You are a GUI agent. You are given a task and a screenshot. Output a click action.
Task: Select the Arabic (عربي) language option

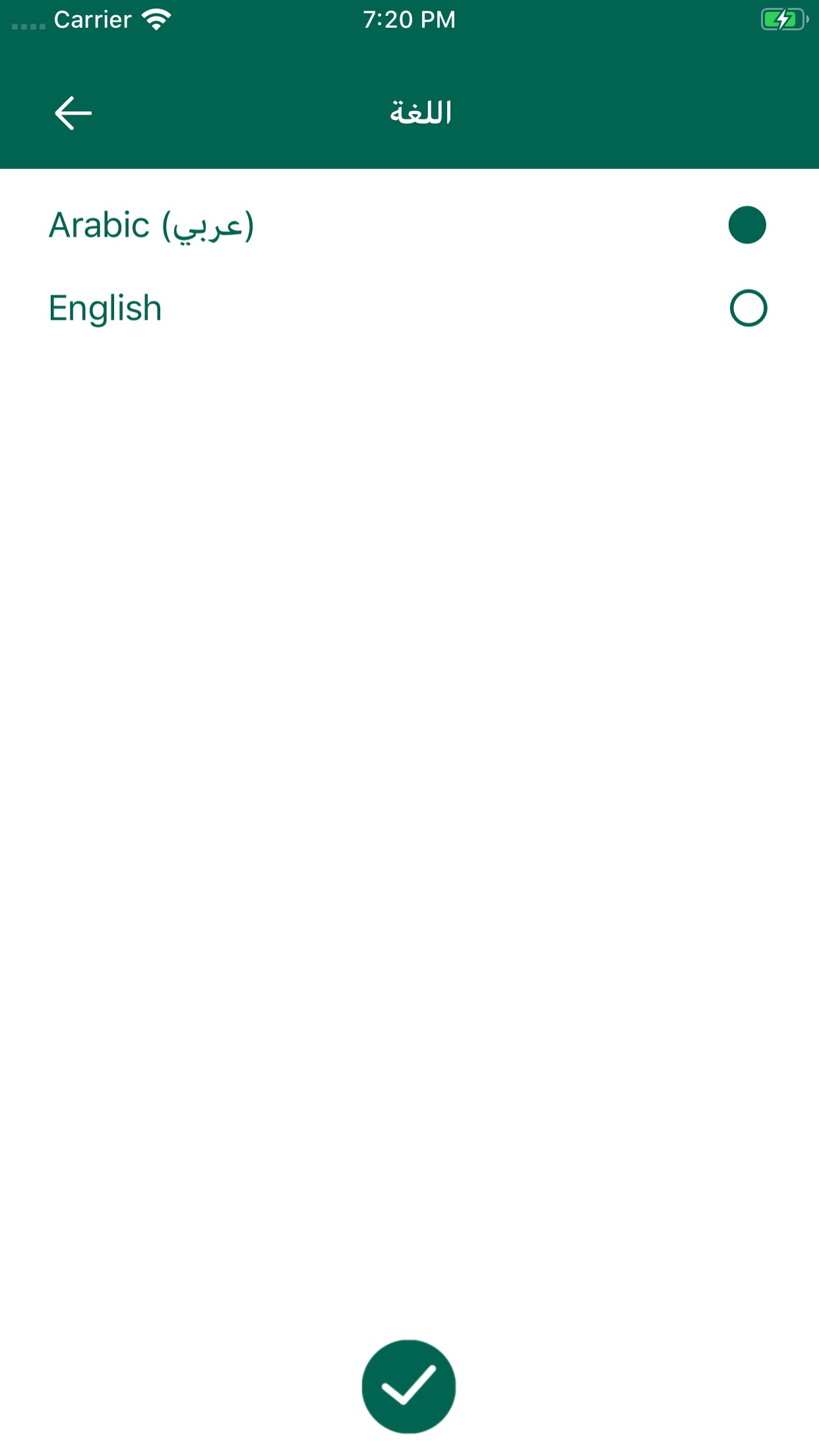152,224
